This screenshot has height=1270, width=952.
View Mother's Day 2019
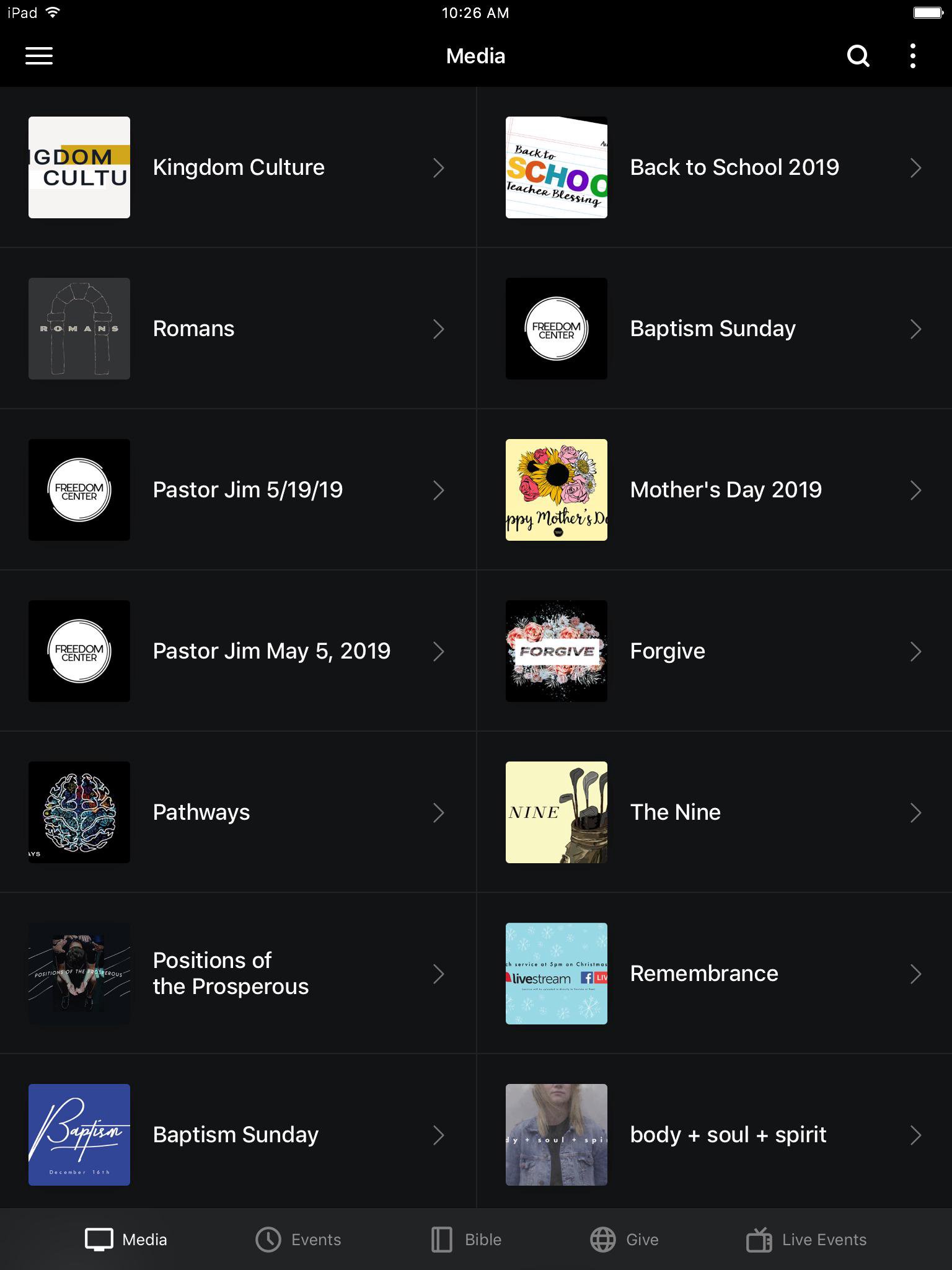click(x=714, y=490)
